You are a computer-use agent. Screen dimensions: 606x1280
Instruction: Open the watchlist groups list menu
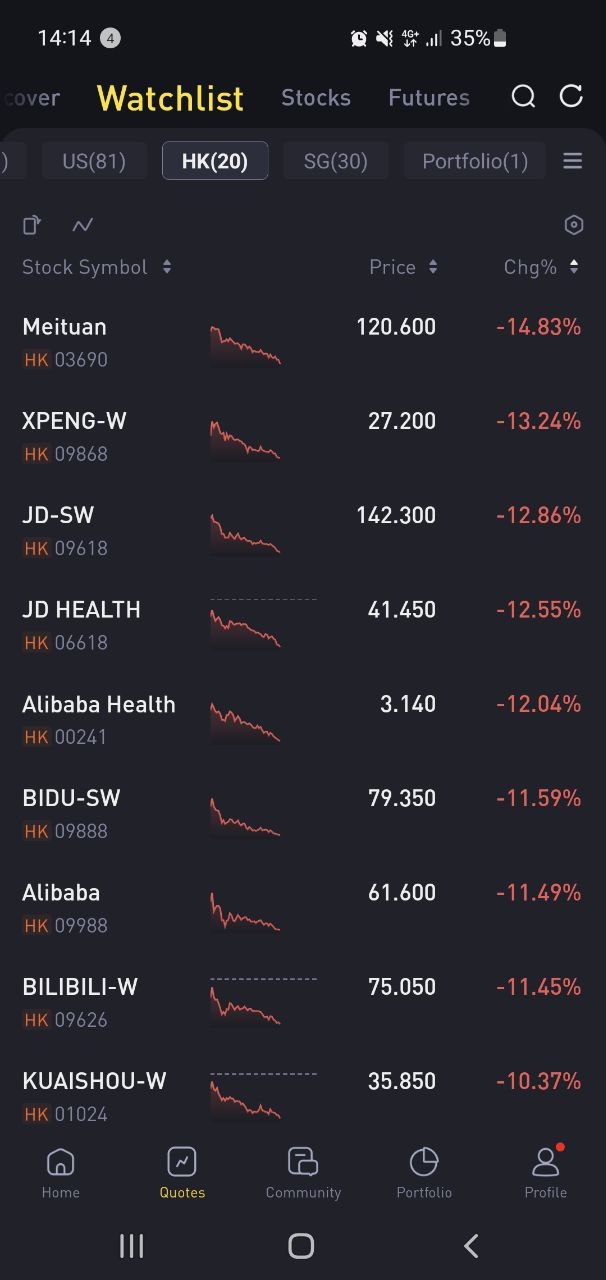[x=573, y=161]
